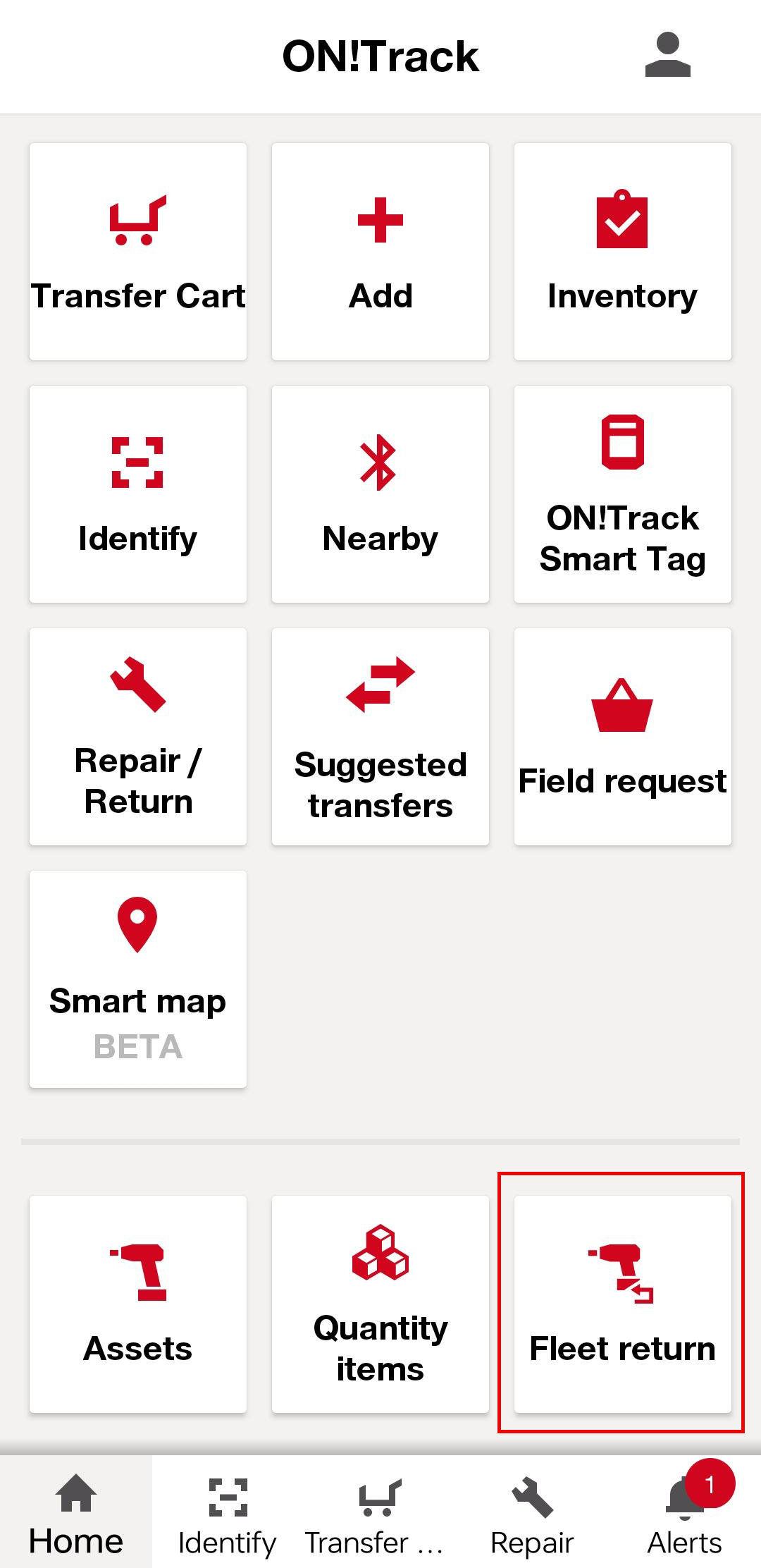Open ON!Track Smart Tag
Screen dimensions: 761x1568
[623, 494]
